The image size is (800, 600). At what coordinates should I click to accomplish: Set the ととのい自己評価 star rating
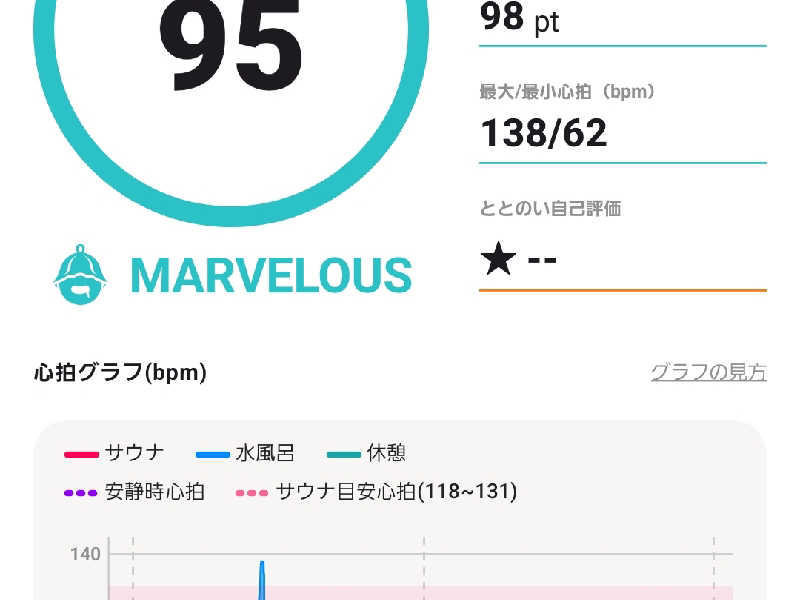tap(520, 261)
